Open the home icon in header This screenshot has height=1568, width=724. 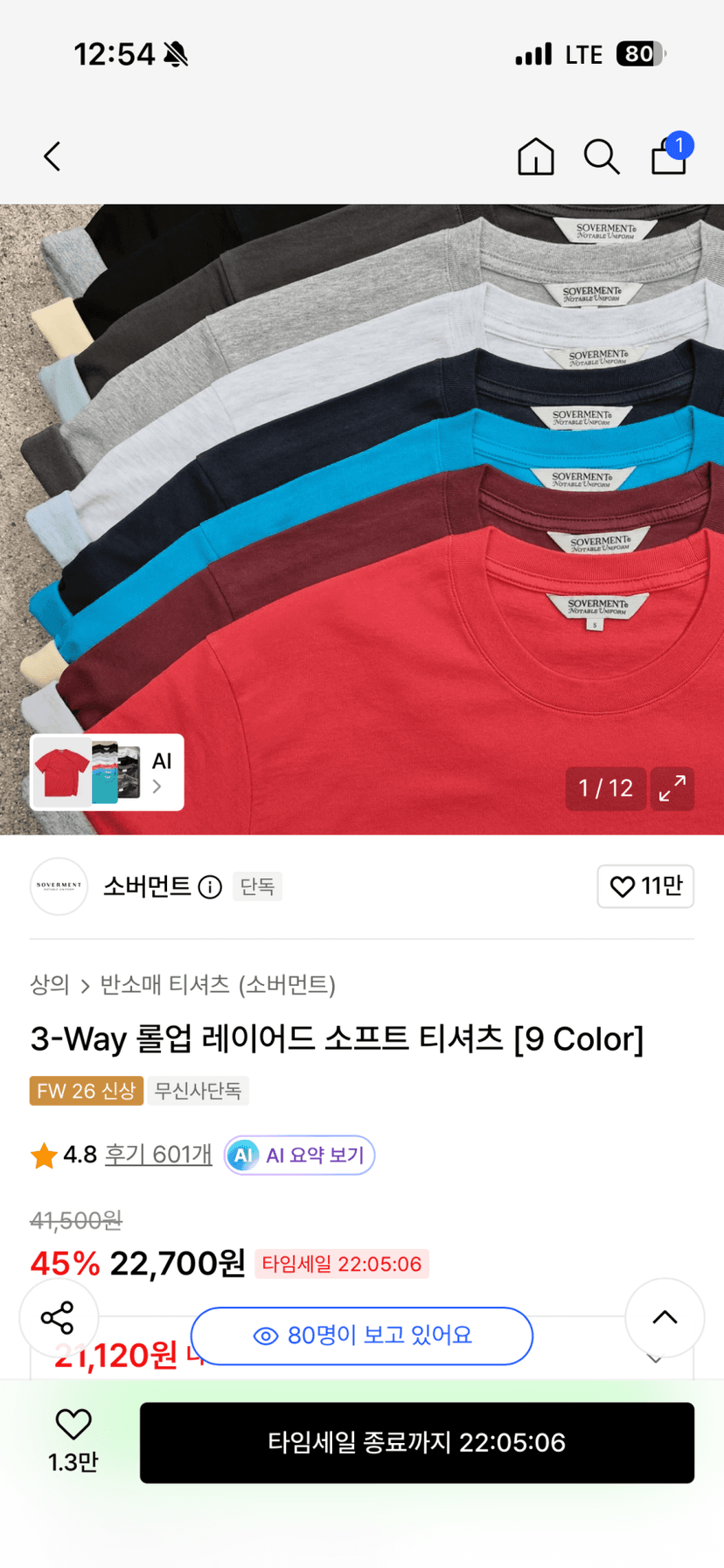tap(535, 157)
